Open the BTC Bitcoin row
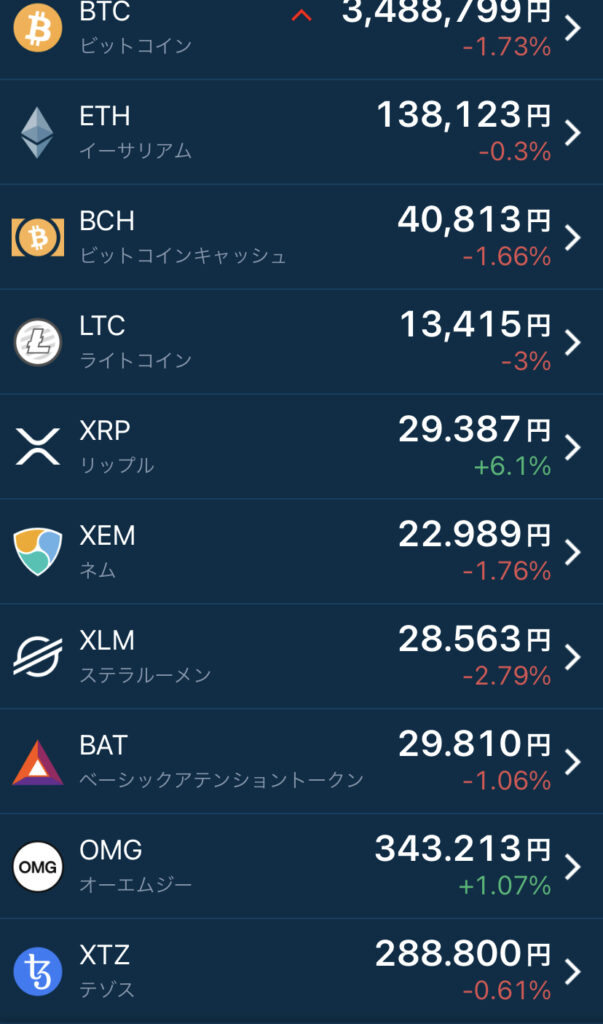Screen dimensions: 603x1024 point(301,39)
